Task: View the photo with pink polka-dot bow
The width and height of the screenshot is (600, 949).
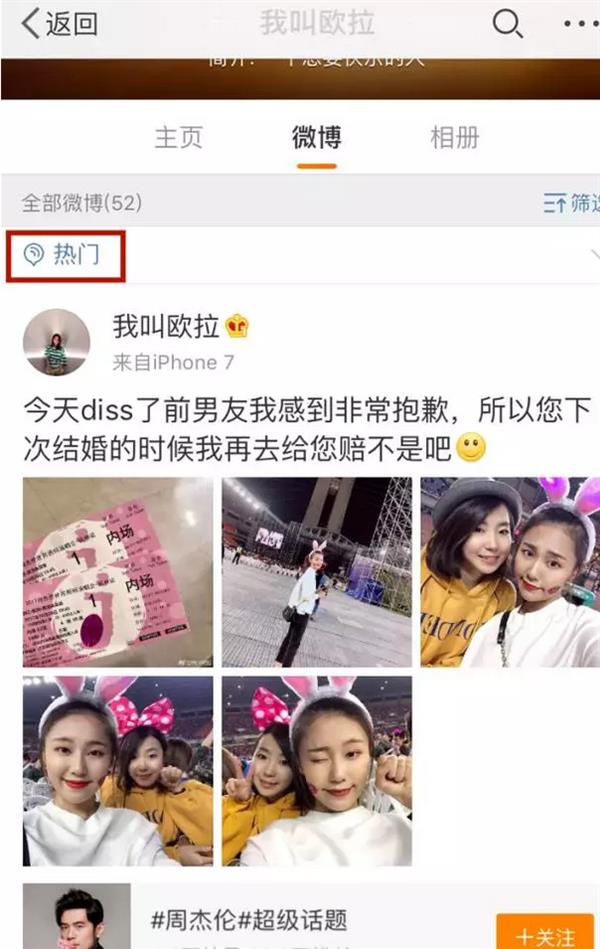Action: 117,770
